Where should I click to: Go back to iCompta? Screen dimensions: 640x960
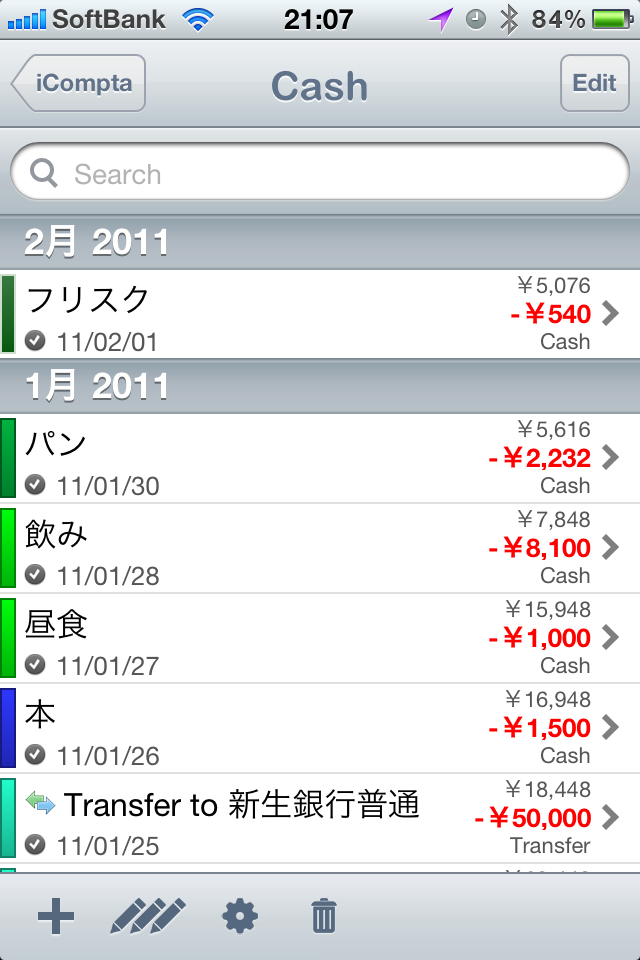pyautogui.click(x=80, y=83)
